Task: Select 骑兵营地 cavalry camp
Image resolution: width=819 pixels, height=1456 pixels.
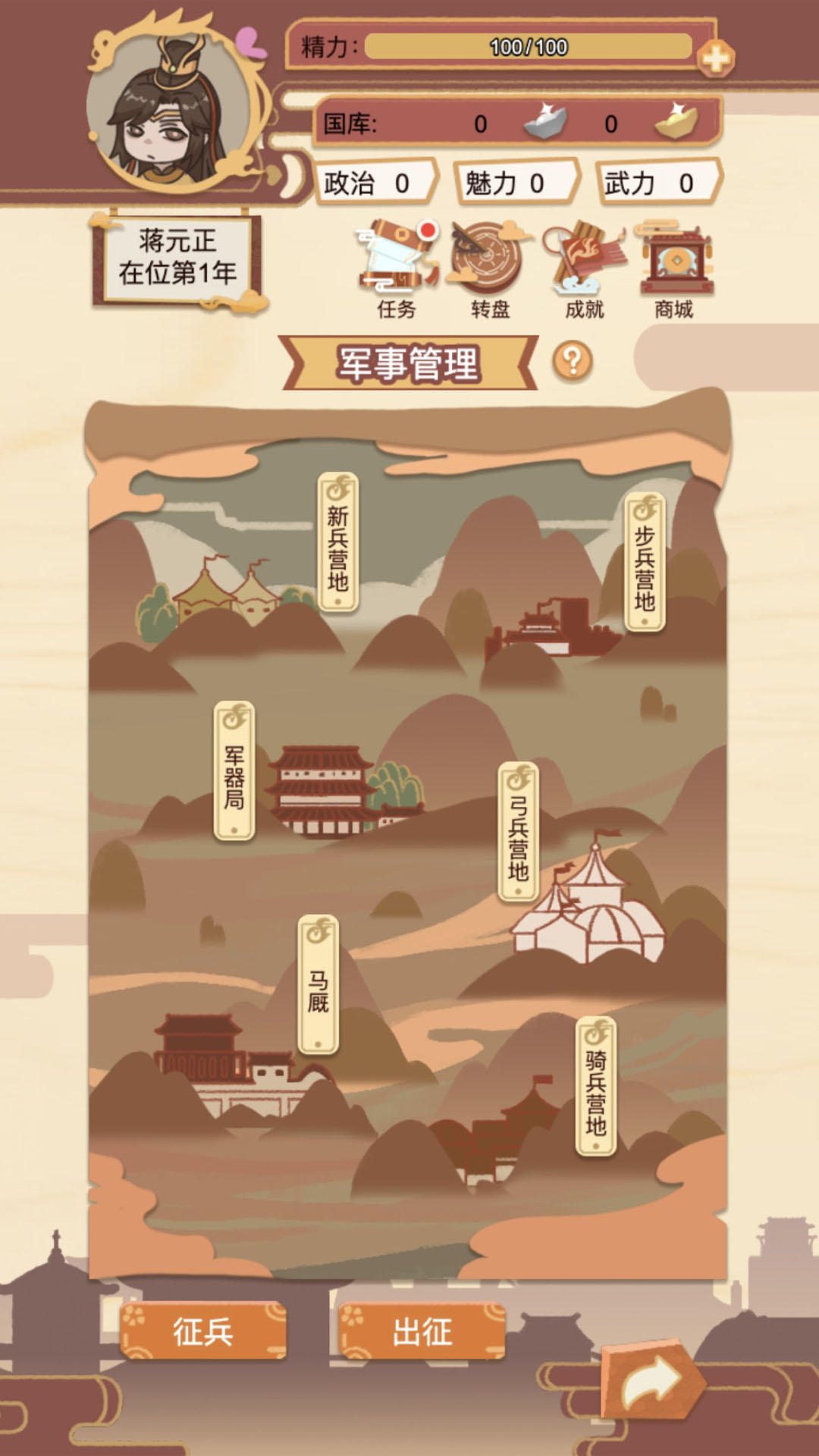Action: tap(596, 1086)
